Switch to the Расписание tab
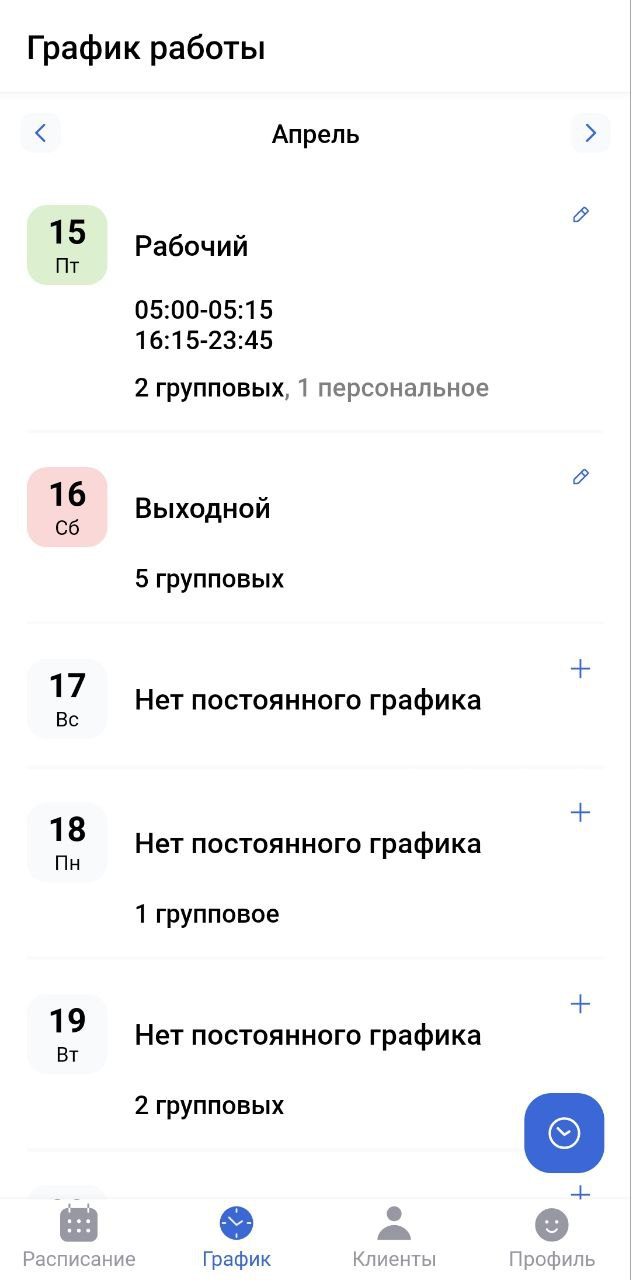Viewport: 631px width, 1280px height. (79, 1238)
